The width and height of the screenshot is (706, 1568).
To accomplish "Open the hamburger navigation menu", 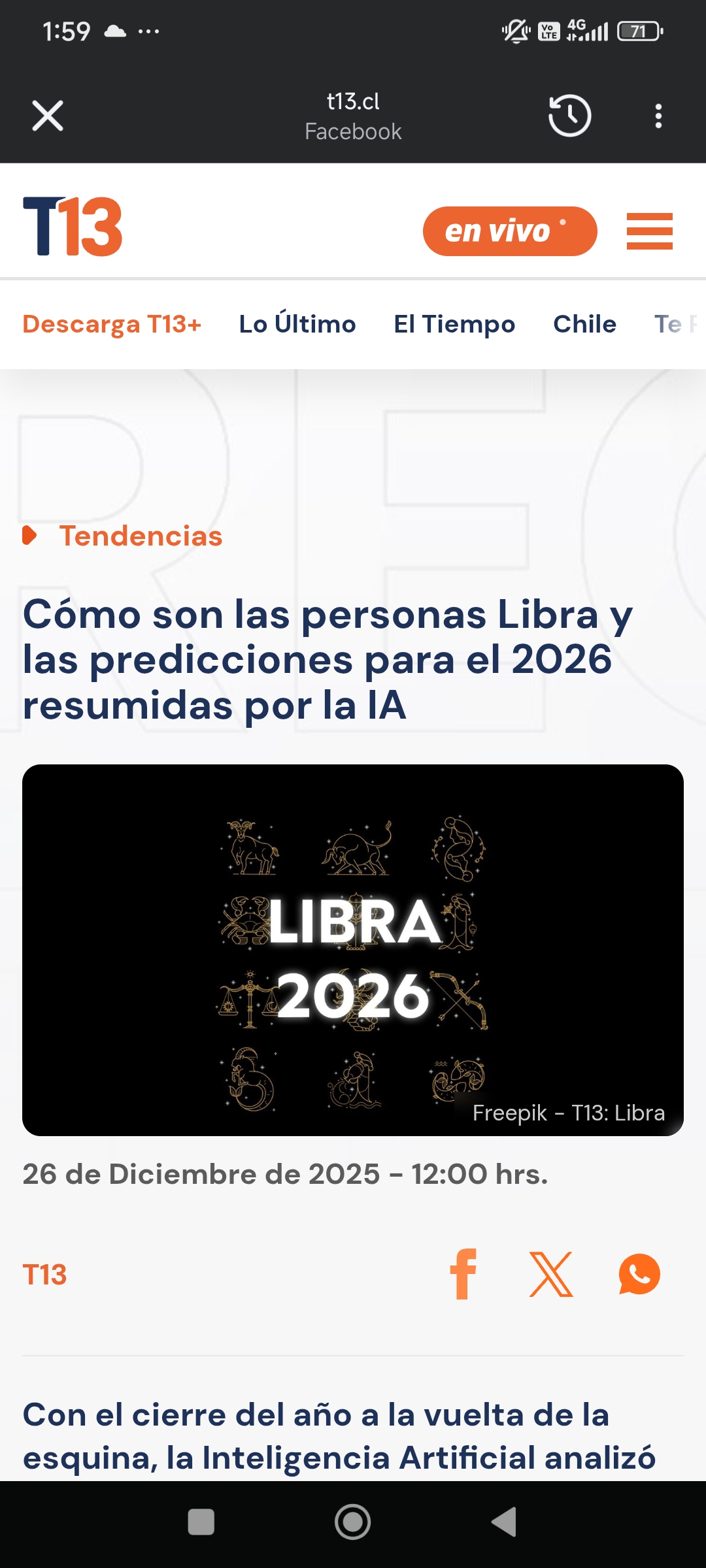I will point(649,231).
